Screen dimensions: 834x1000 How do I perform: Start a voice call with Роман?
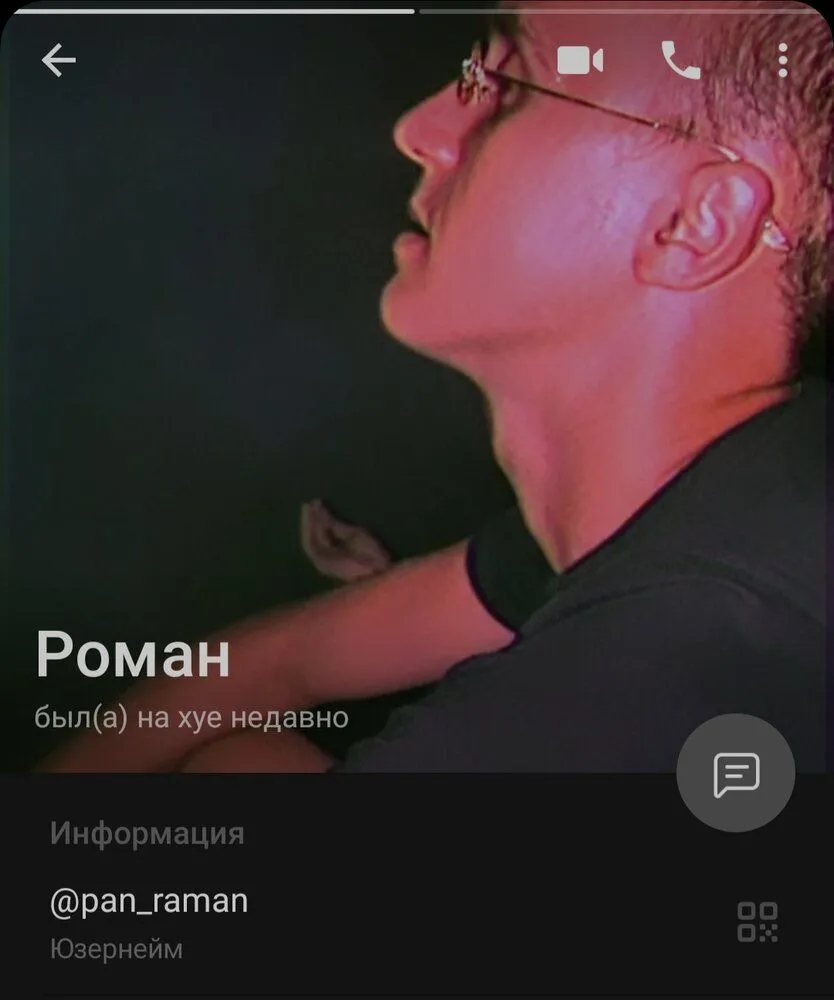(681, 62)
